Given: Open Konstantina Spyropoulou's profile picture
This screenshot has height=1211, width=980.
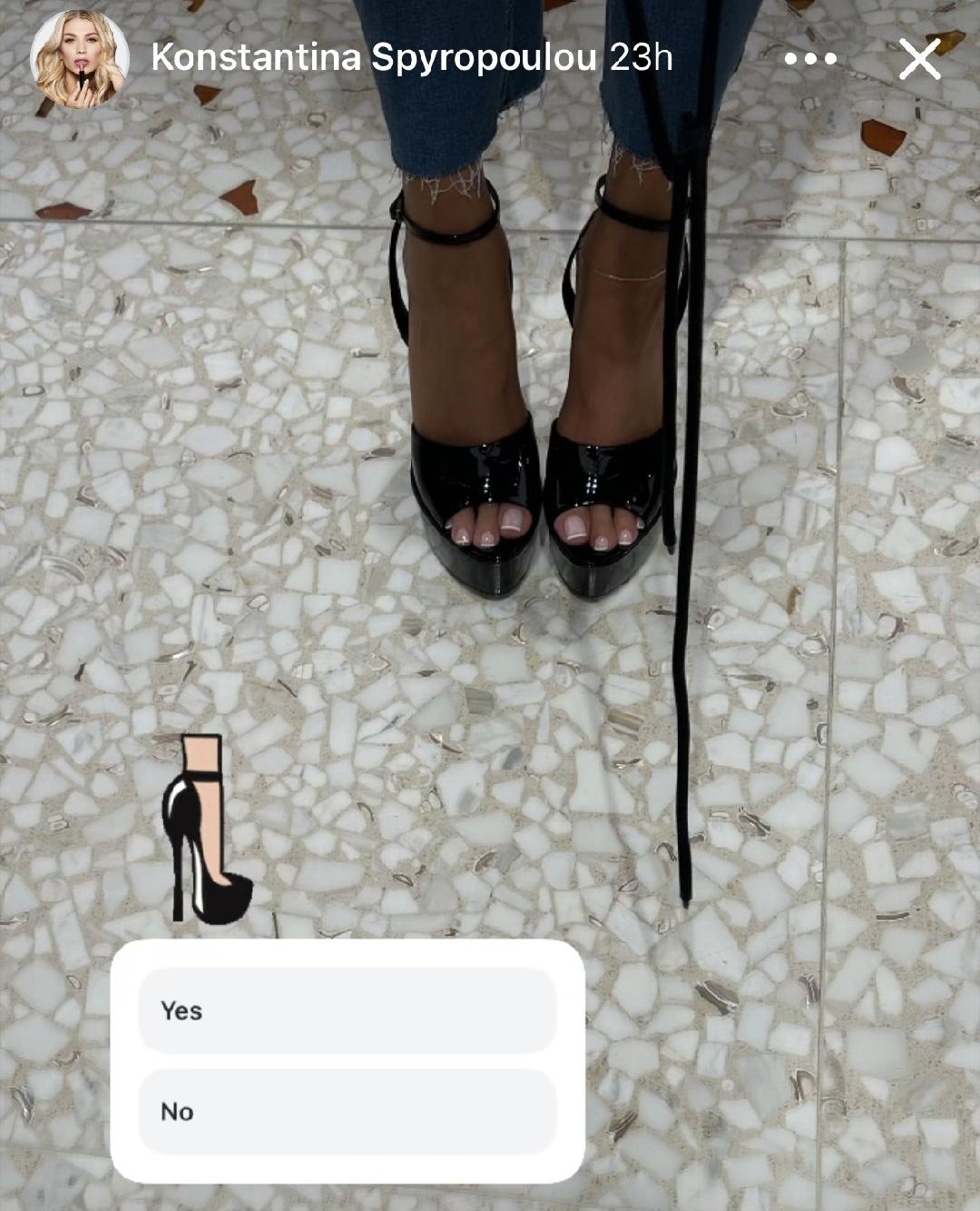Looking at the screenshot, I should click(x=79, y=59).
